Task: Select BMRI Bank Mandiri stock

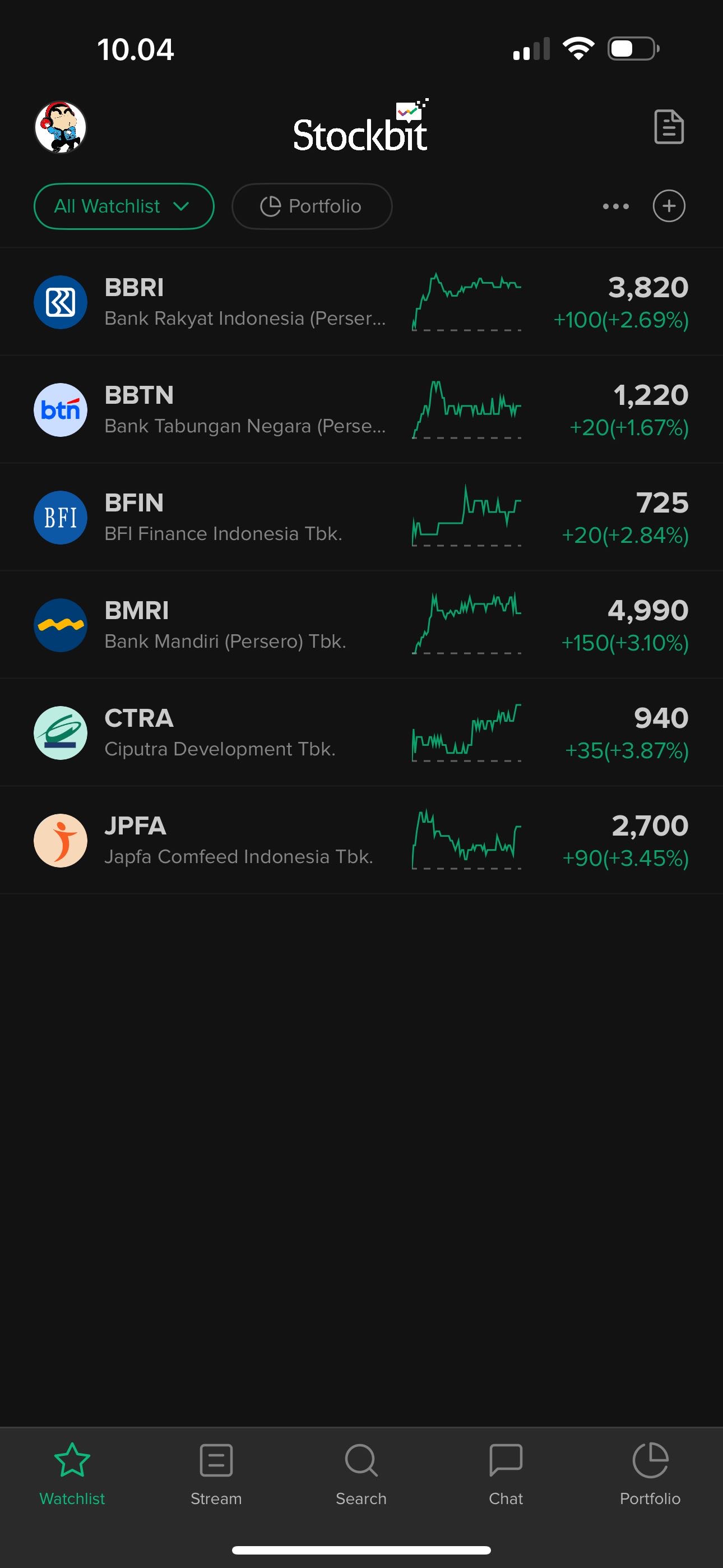Action: pos(243,625)
